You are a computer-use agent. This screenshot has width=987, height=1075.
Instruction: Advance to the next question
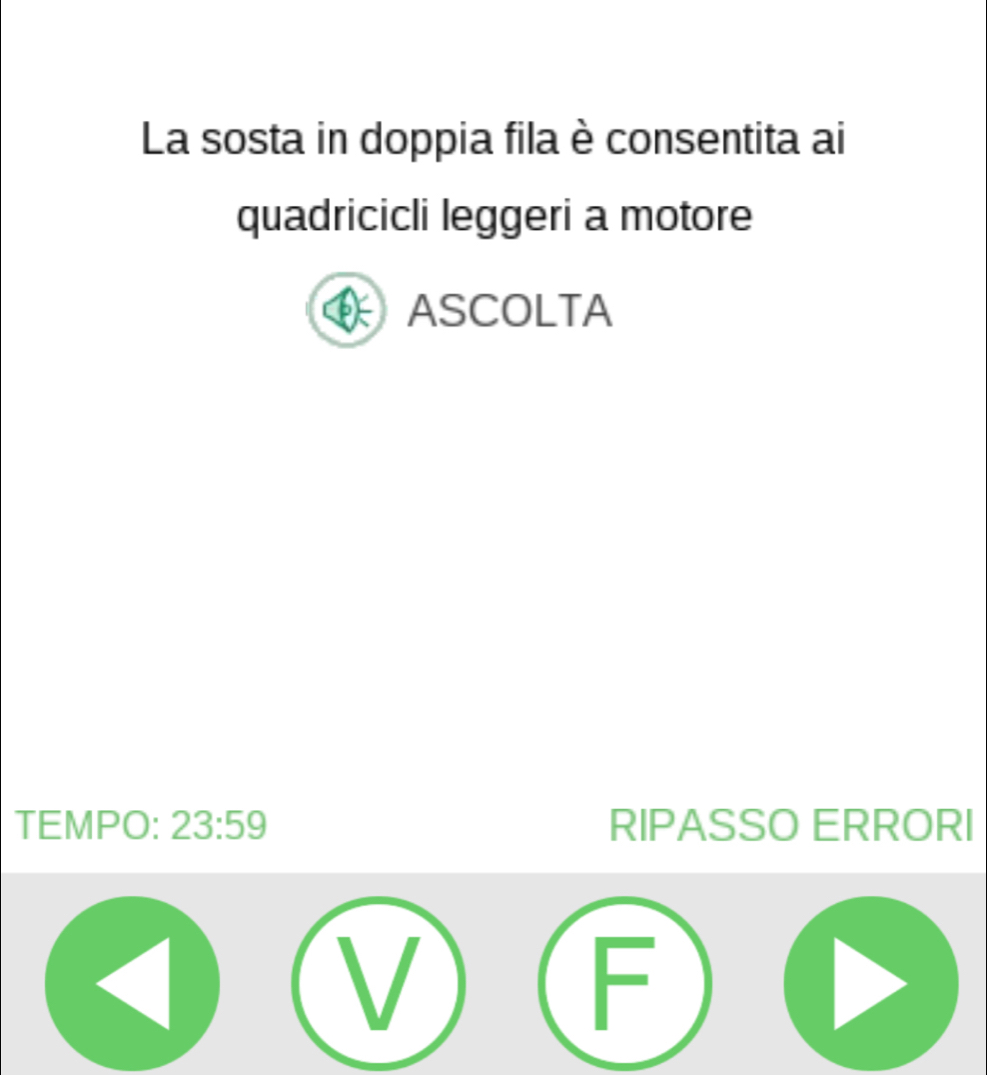coord(871,984)
